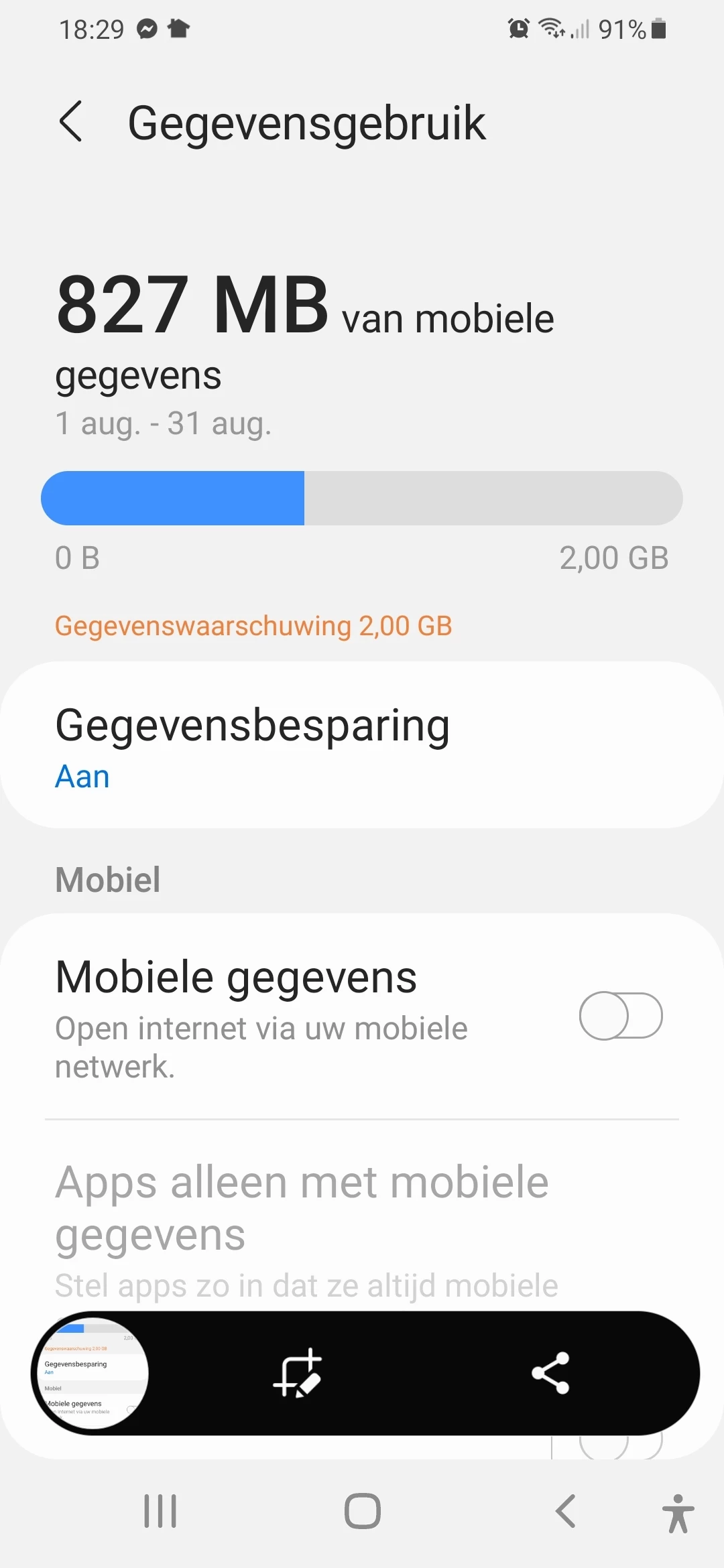This screenshot has height=1568, width=724.
Task: Open the screenshot preview thumbnail
Action: click(92, 1374)
